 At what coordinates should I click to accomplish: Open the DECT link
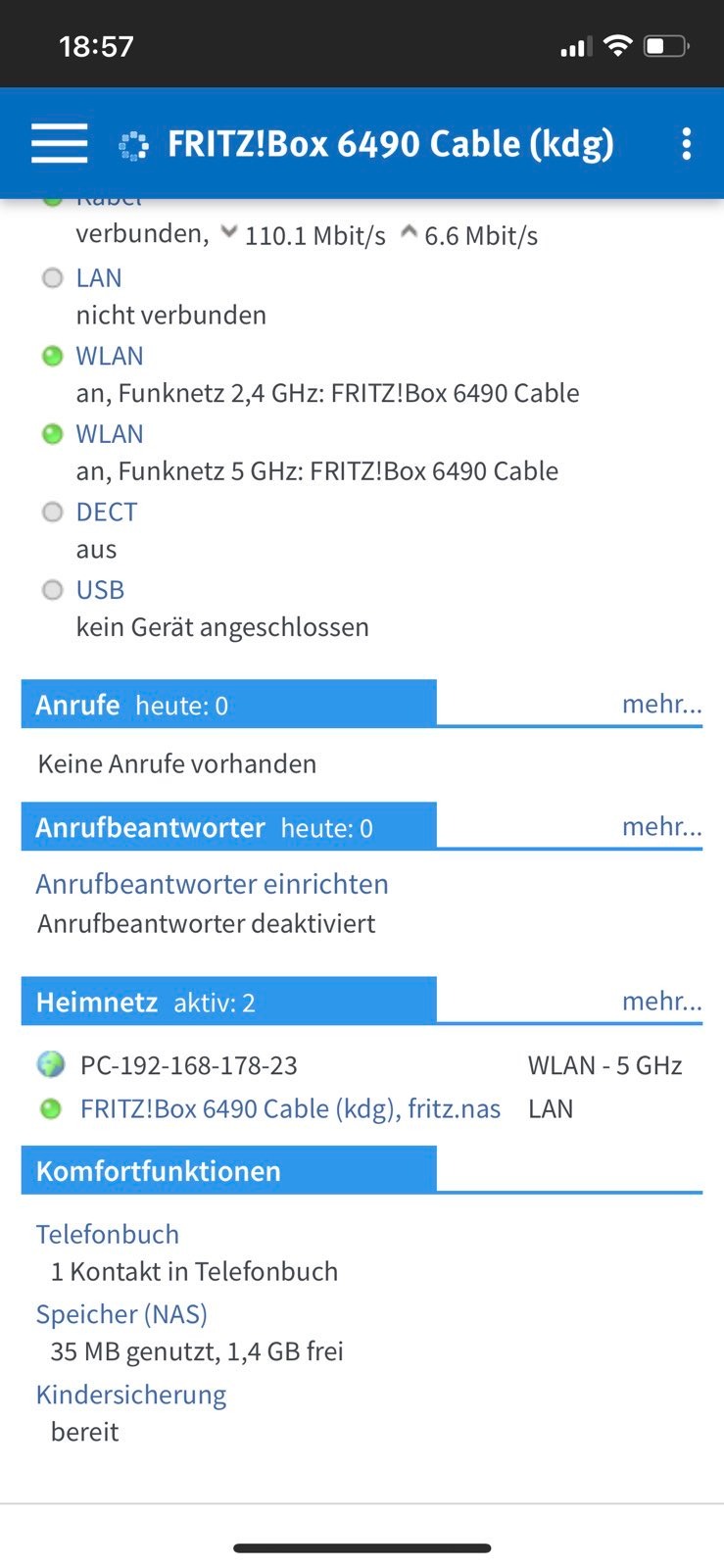tap(106, 513)
